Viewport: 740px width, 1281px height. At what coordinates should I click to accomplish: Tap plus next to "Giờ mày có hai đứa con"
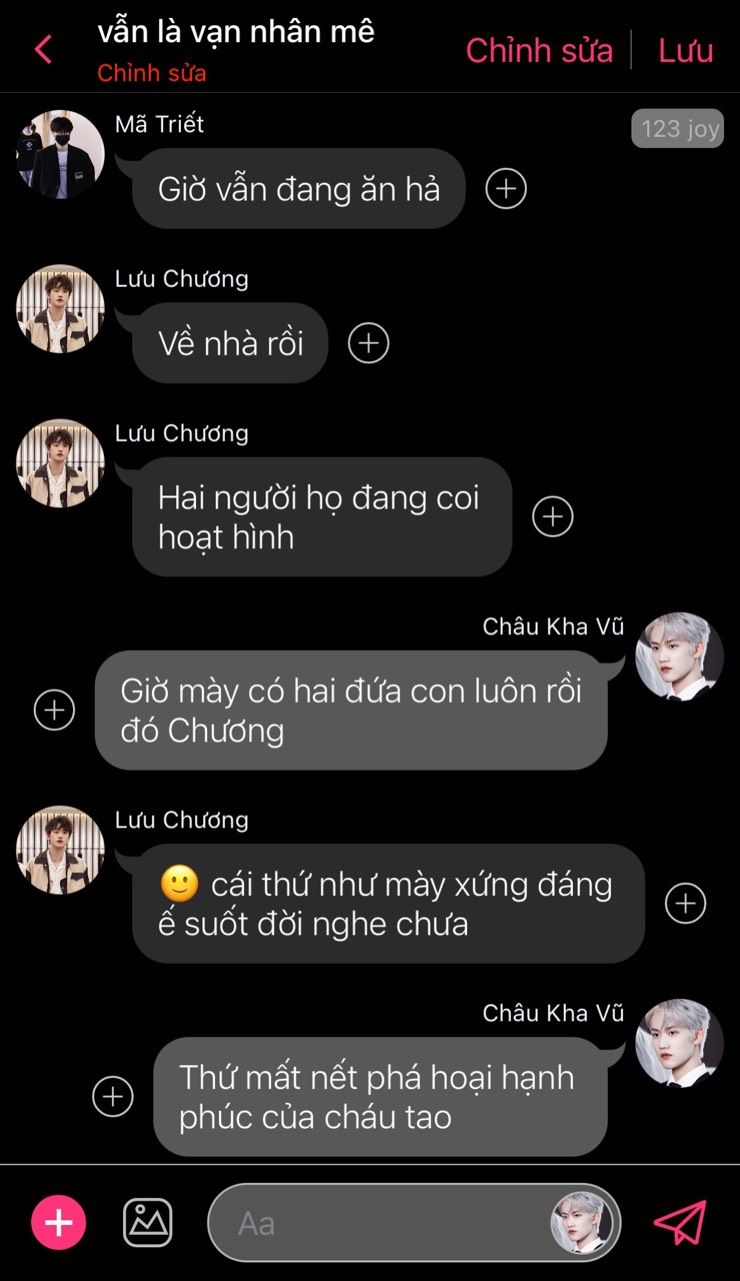(x=54, y=710)
